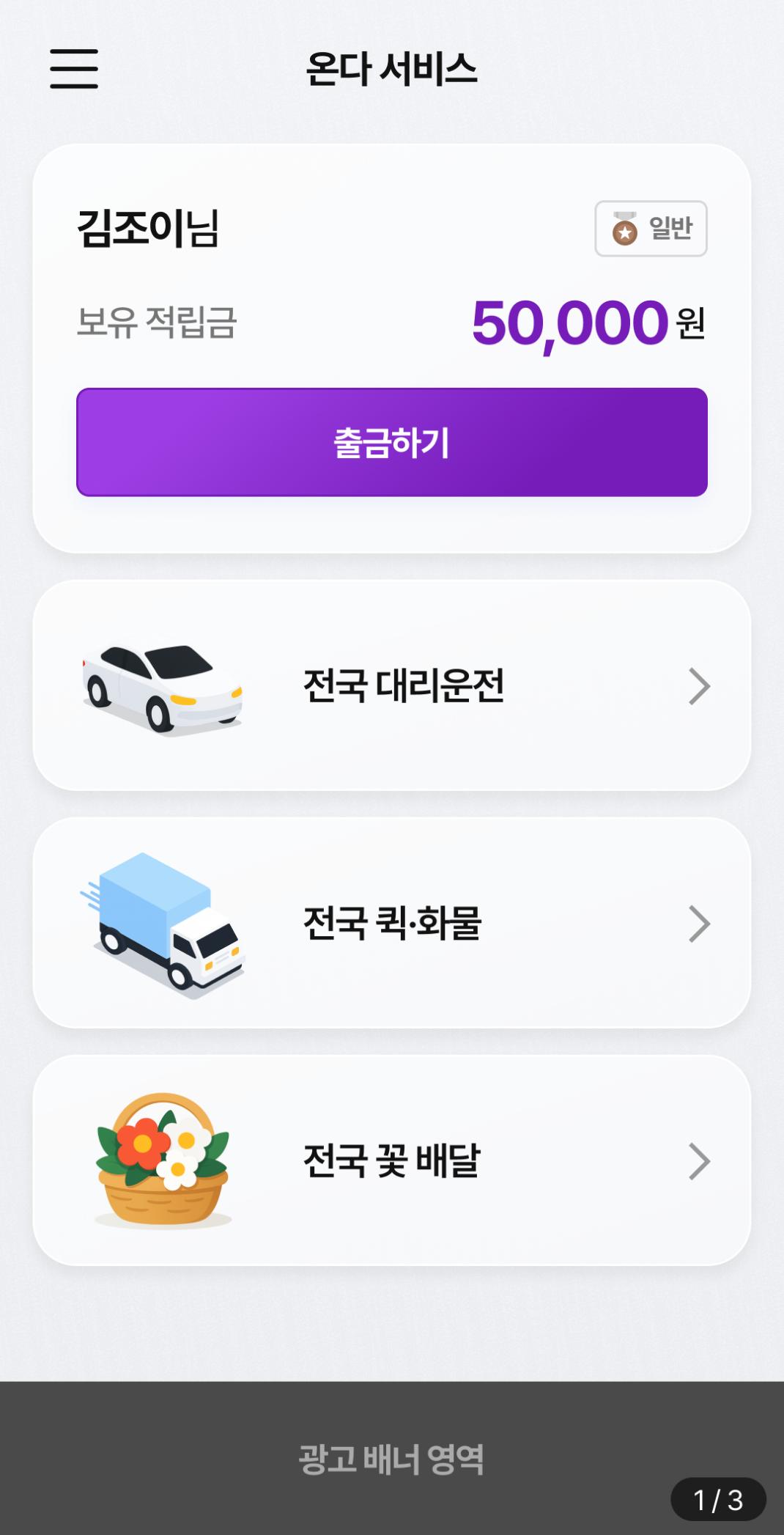Tap the bronze medal icon in 일반 badge
Image resolution: width=784 pixels, height=1535 pixels.
(x=623, y=228)
